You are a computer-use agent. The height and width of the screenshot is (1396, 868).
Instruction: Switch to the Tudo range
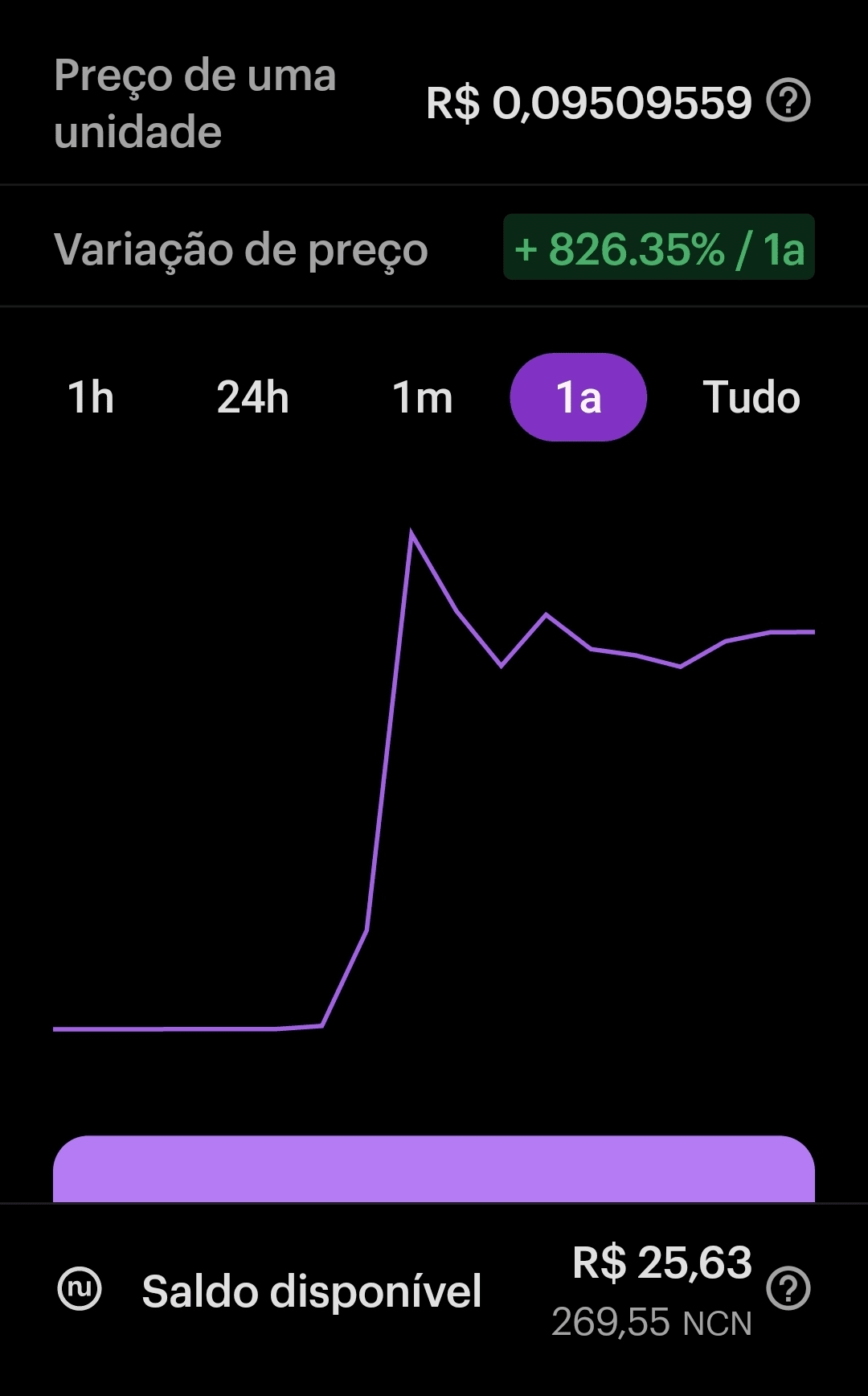click(751, 397)
